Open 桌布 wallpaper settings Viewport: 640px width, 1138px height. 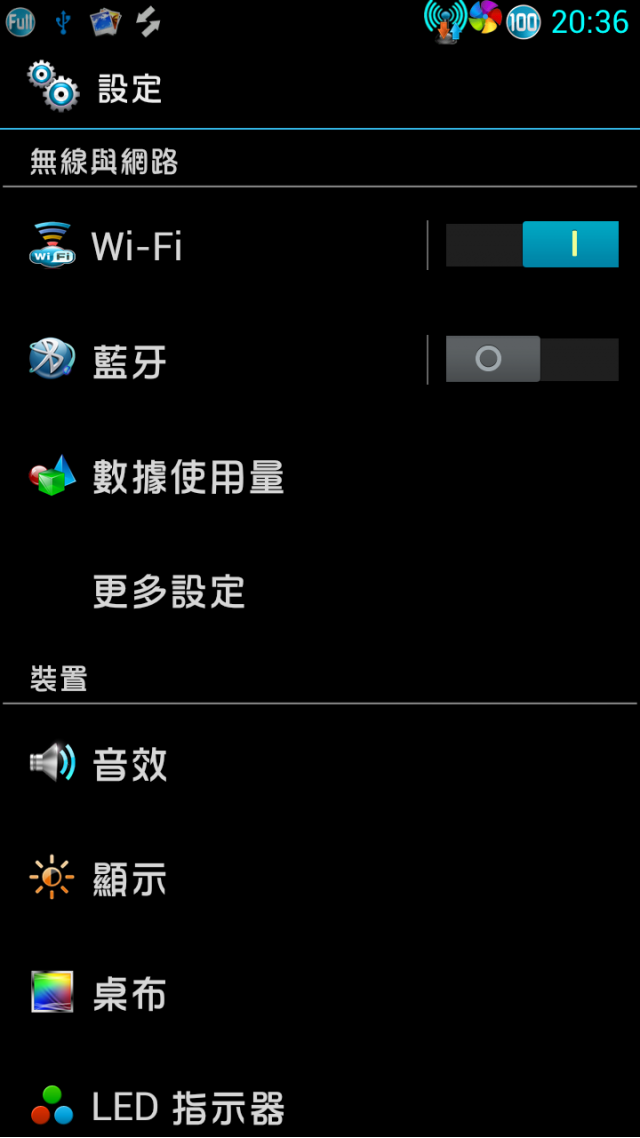tap(320, 992)
